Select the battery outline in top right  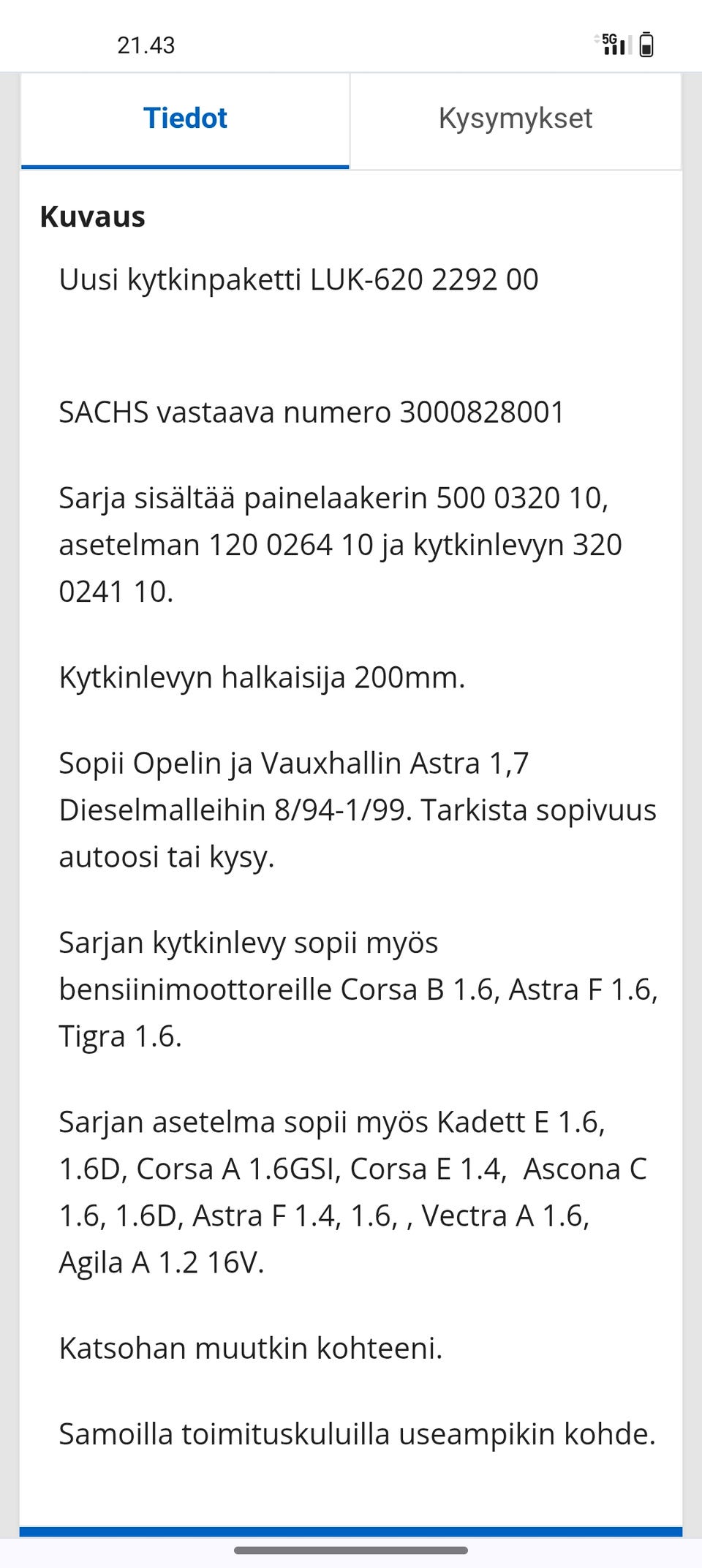tap(646, 45)
